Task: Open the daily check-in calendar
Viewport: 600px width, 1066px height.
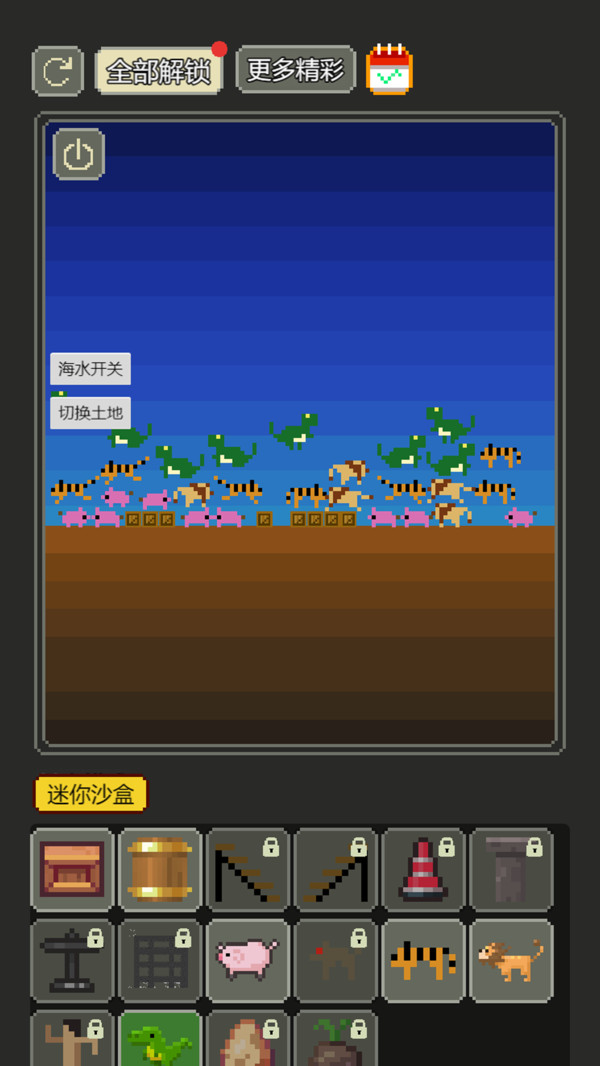Action: coord(389,69)
